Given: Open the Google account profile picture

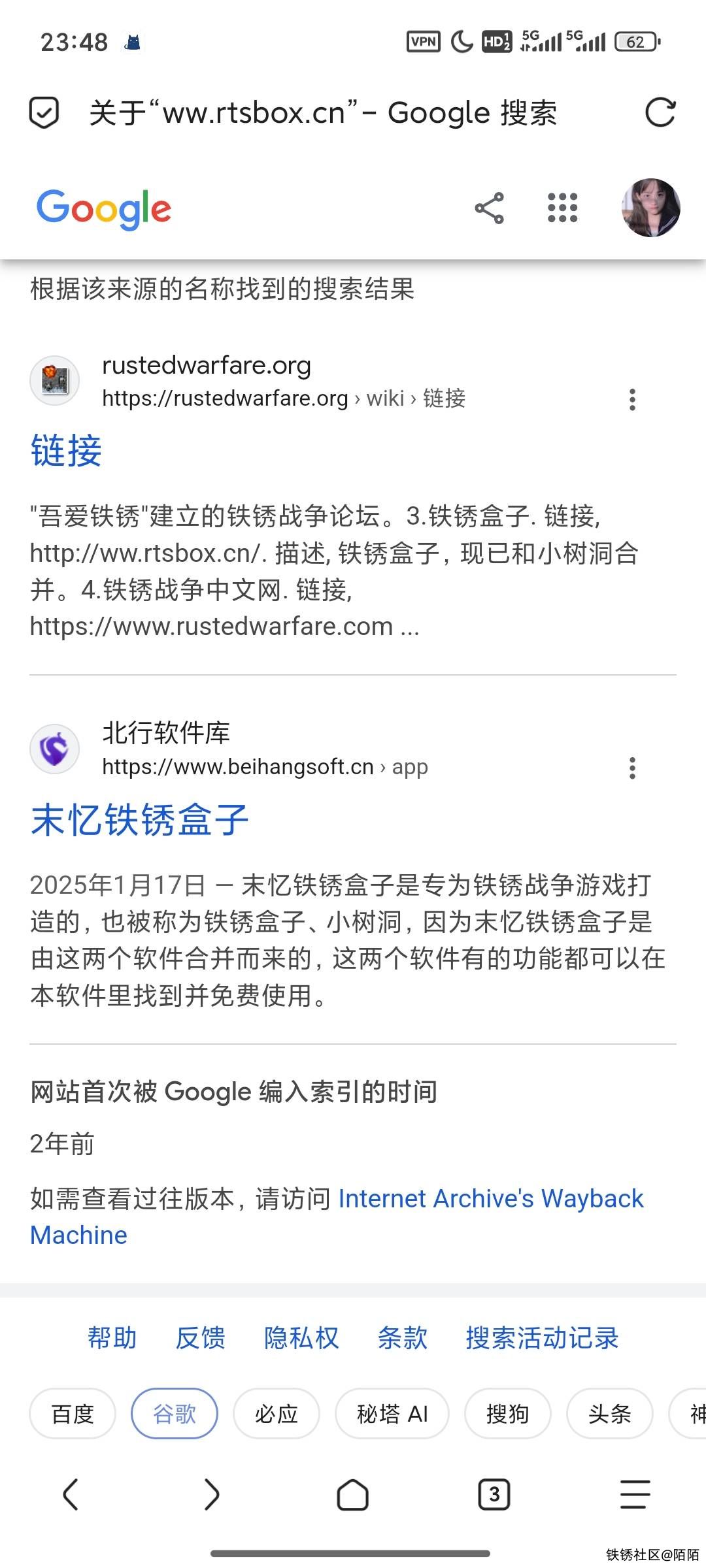Looking at the screenshot, I should [650, 208].
